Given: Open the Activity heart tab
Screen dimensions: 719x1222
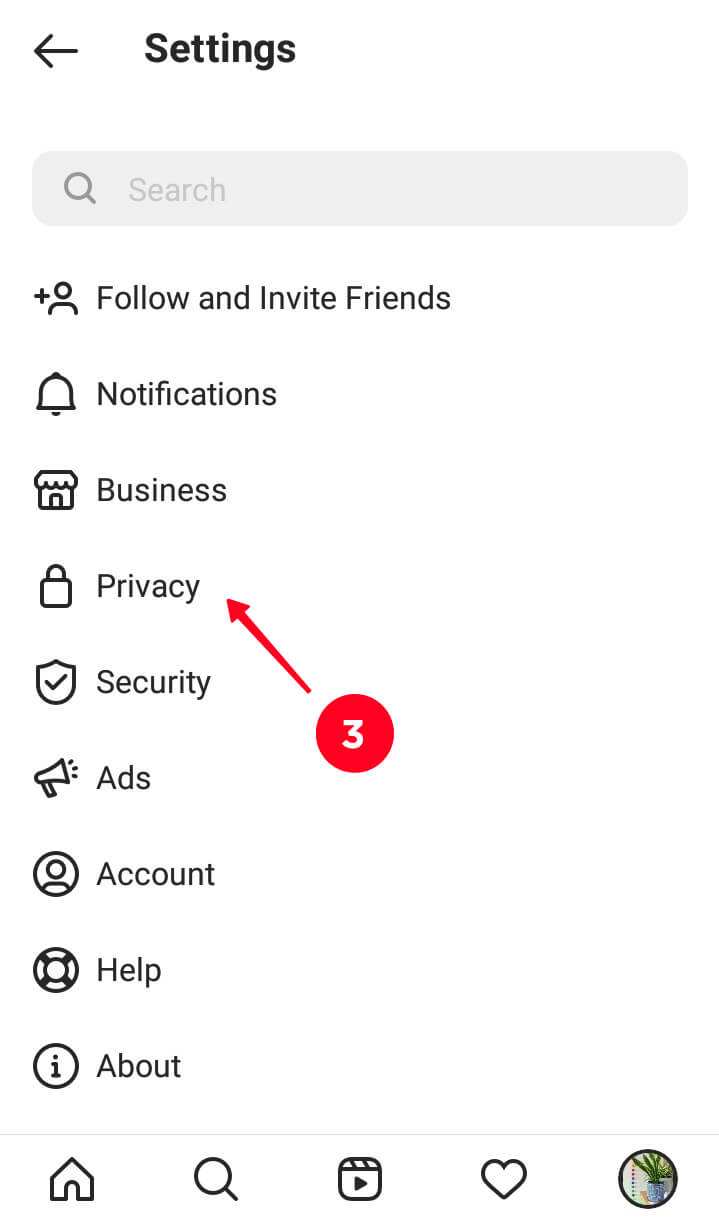Looking at the screenshot, I should point(503,1179).
